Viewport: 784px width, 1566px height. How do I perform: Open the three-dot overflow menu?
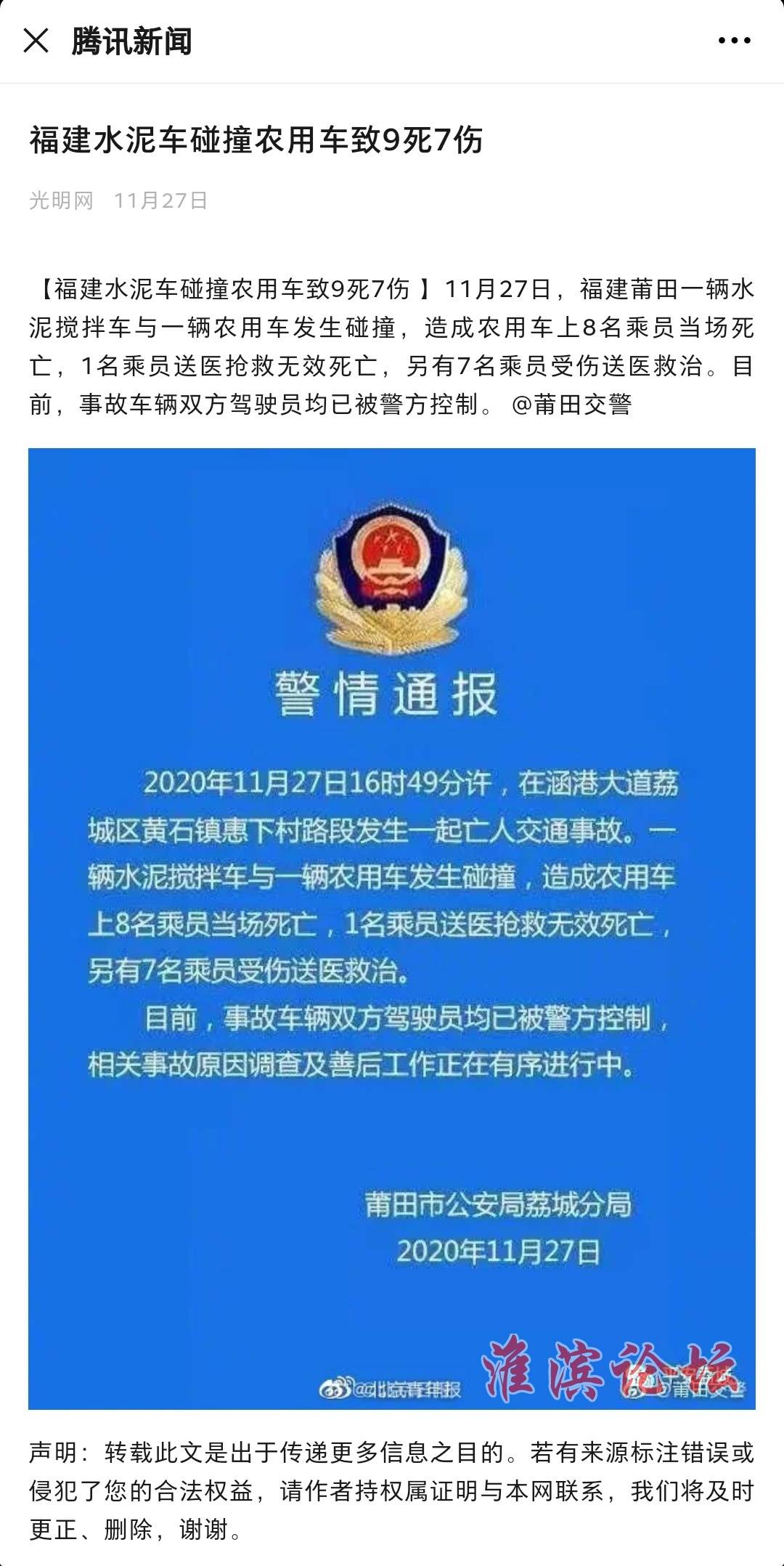click(734, 41)
